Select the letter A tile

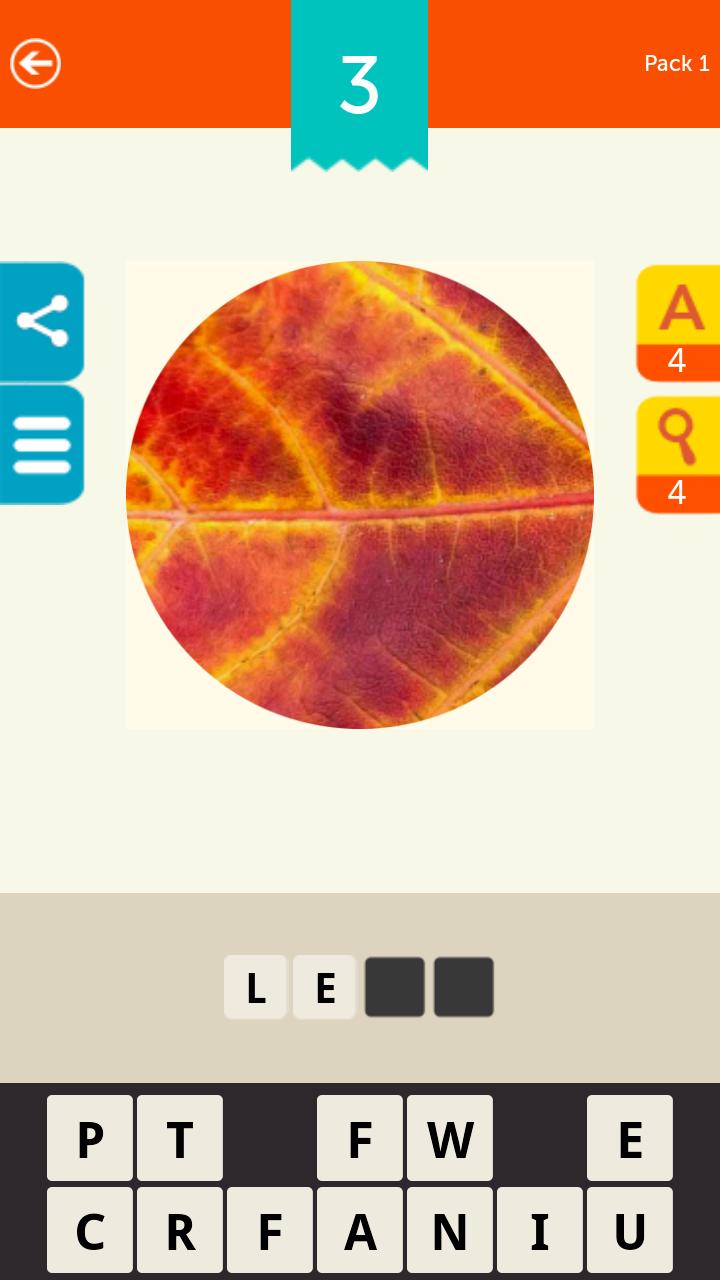(360, 1230)
